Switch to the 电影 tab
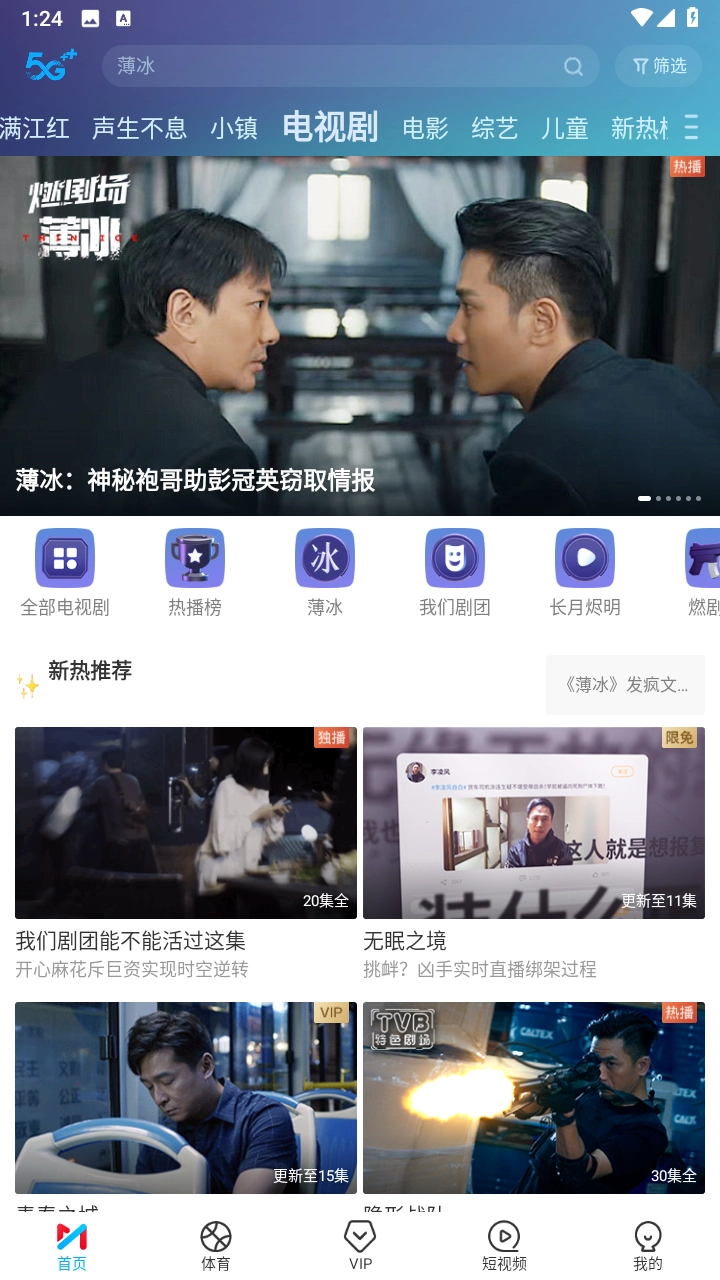This screenshot has height=1280, width=720. (x=425, y=128)
